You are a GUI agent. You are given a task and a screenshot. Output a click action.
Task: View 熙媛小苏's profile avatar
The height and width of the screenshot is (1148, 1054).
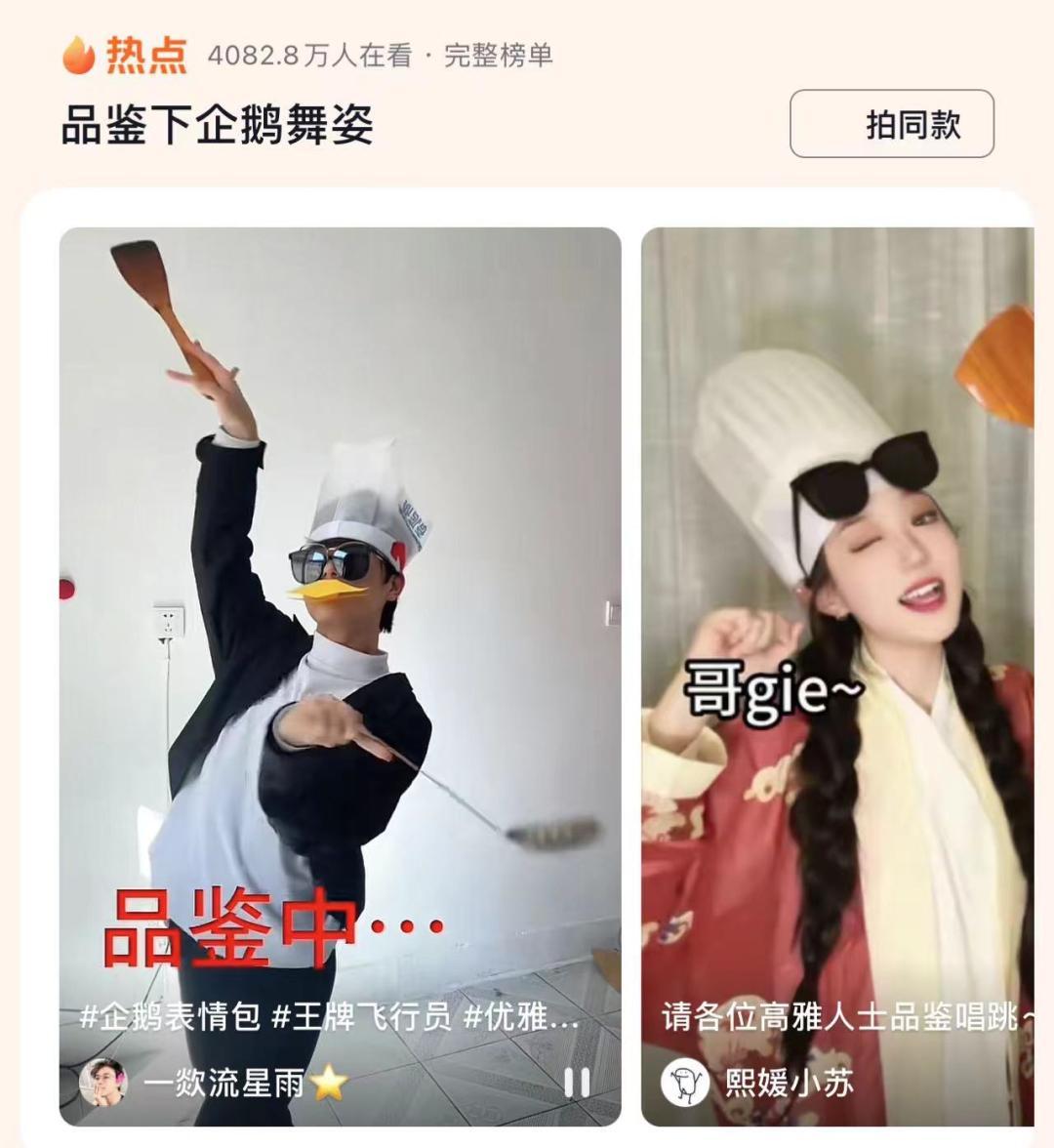tap(685, 1082)
